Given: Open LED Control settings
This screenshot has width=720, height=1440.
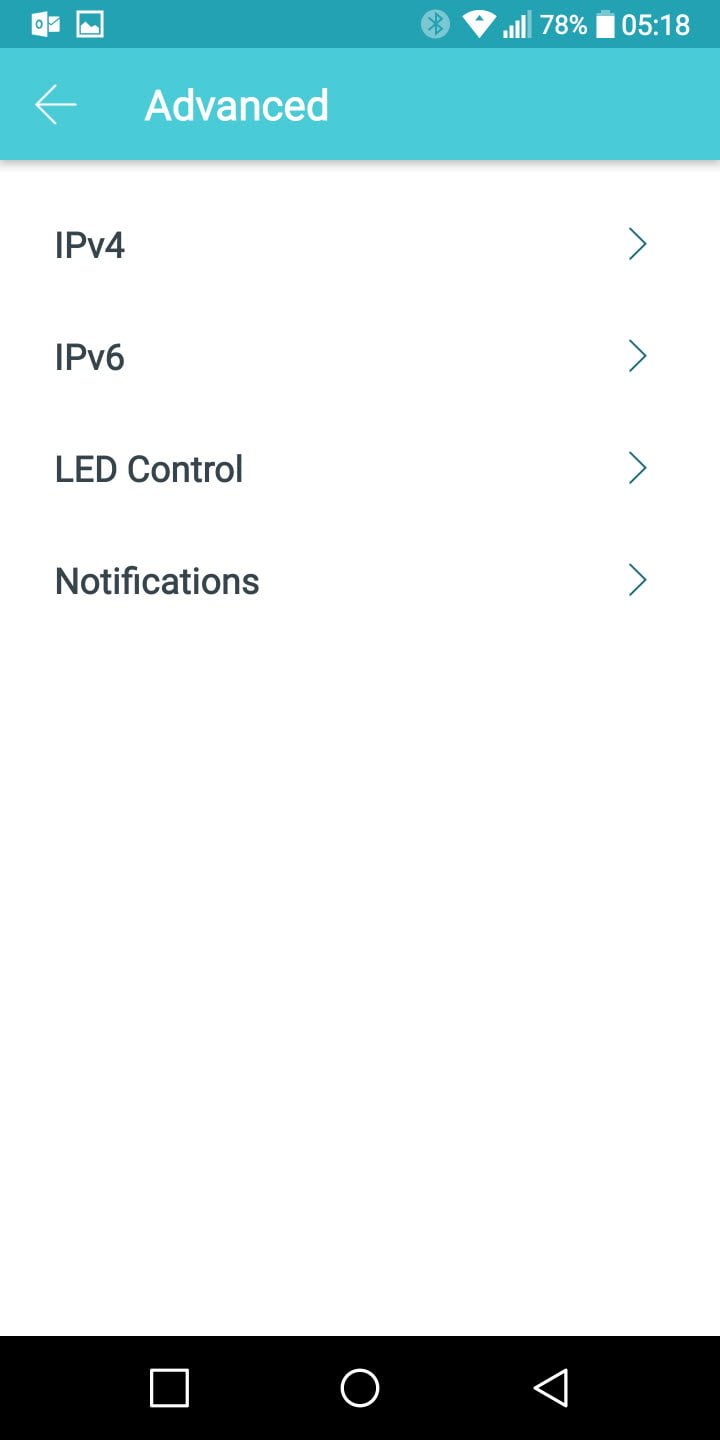Looking at the screenshot, I should click(360, 468).
